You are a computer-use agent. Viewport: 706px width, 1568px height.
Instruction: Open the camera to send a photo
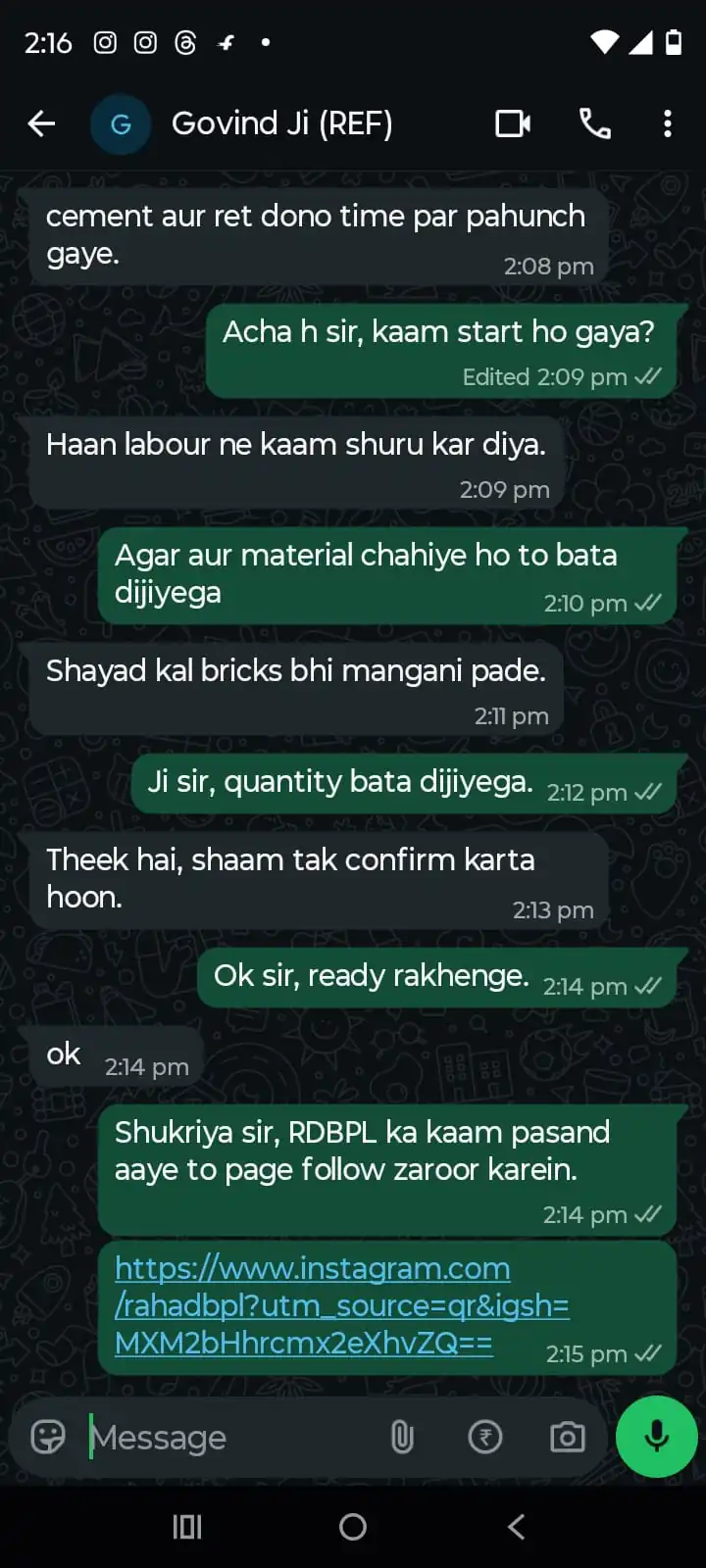click(567, 1437)
